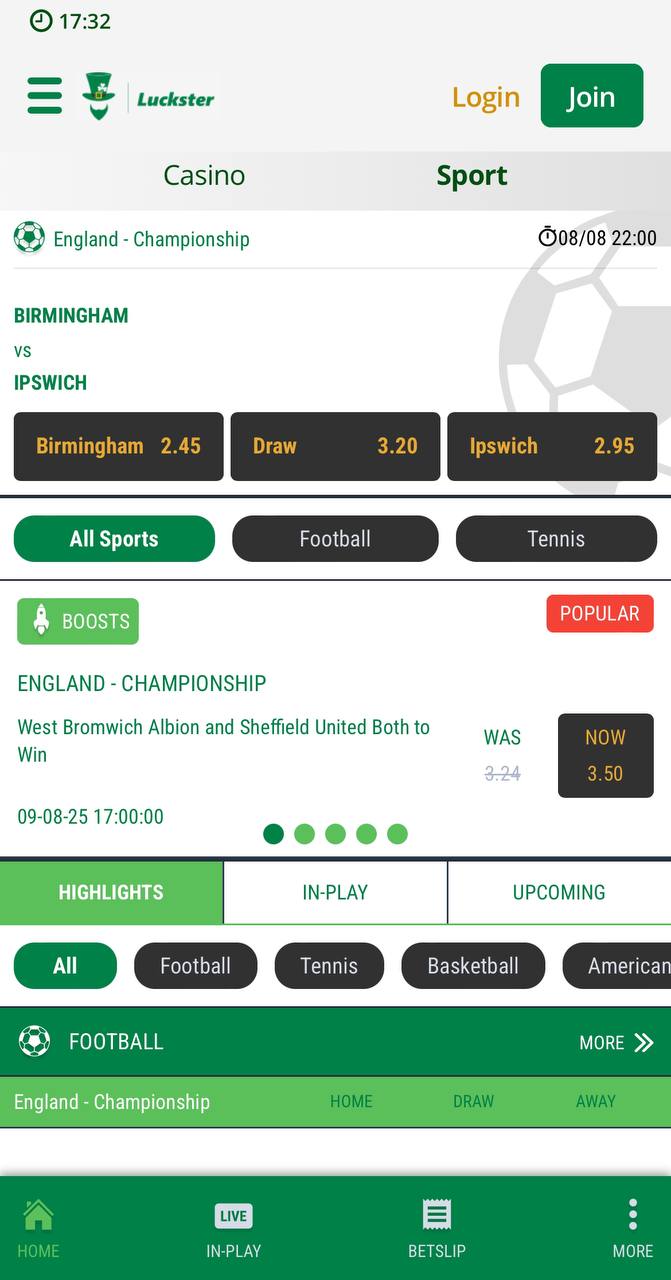Select the Basketball chip
The width and height of the screenshot is (671, 1280).
pyautogui.click(x=473, y=966)
